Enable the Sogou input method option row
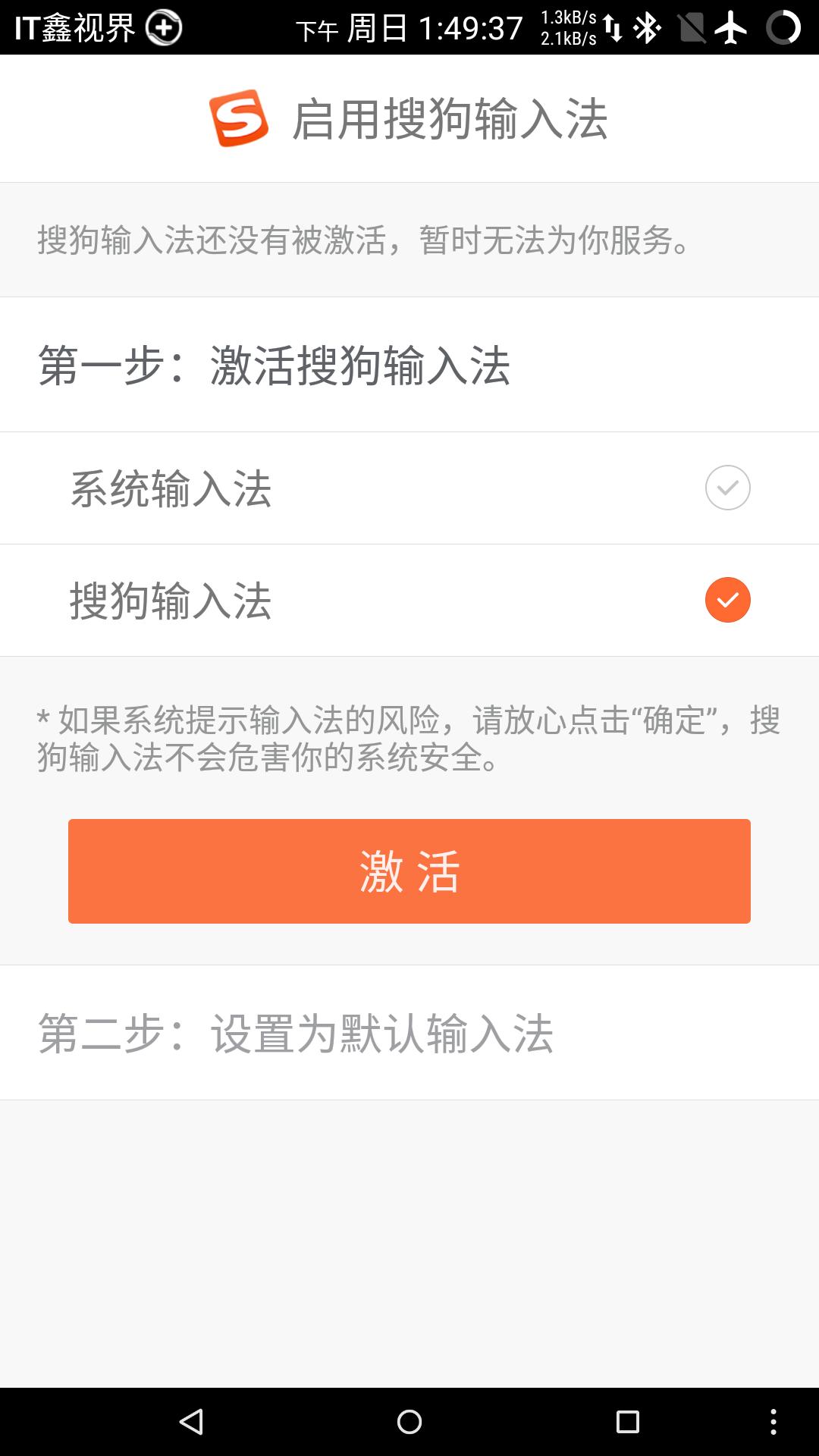Viewport: 819px width, 1456px height. (409, 600)
